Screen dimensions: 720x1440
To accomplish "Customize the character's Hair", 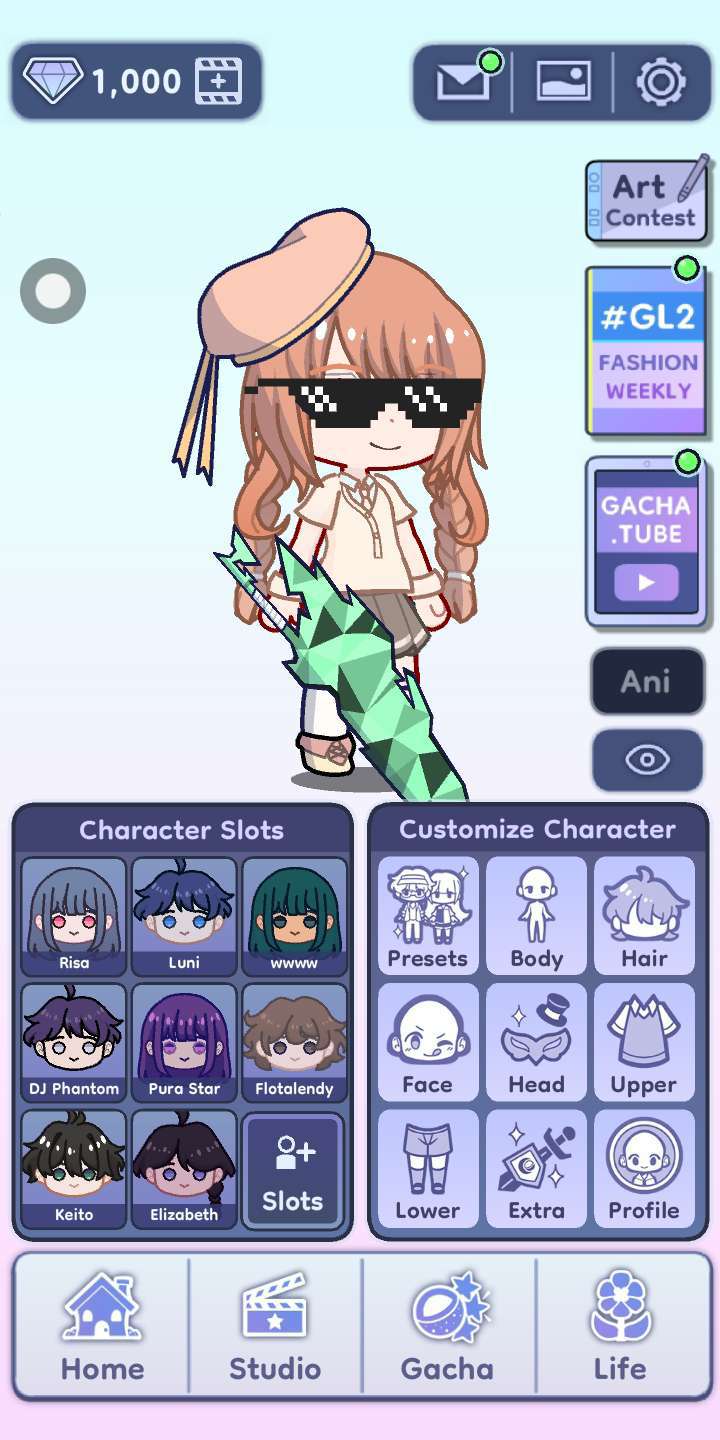I will 644,916.
